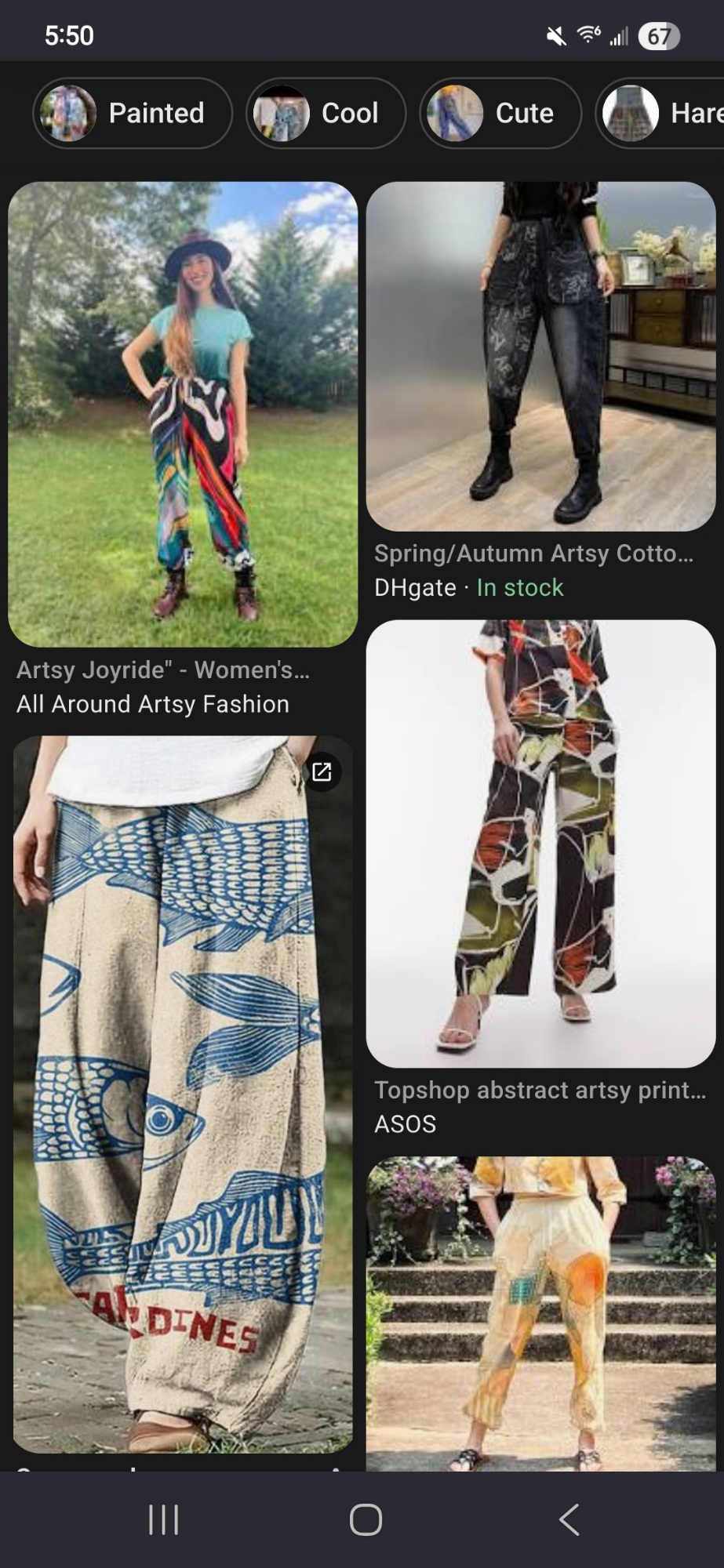Open the Artsy Joyride women's pants result
The width and height of the screenshot is (724, 1568).
183,414
